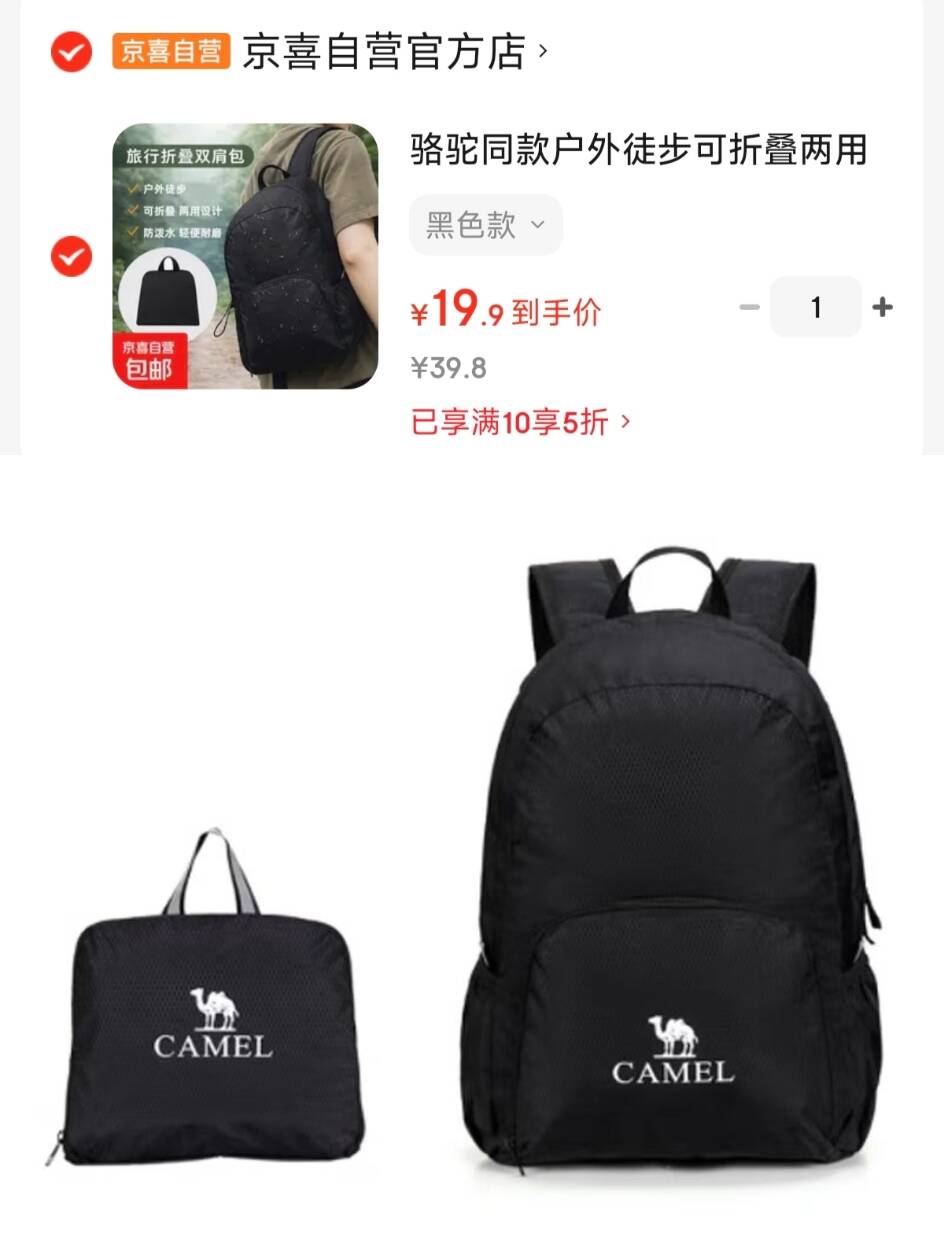
Task: Uncheck the 京喜自营官方店 store checkbox
Action: tap(72, 52)
